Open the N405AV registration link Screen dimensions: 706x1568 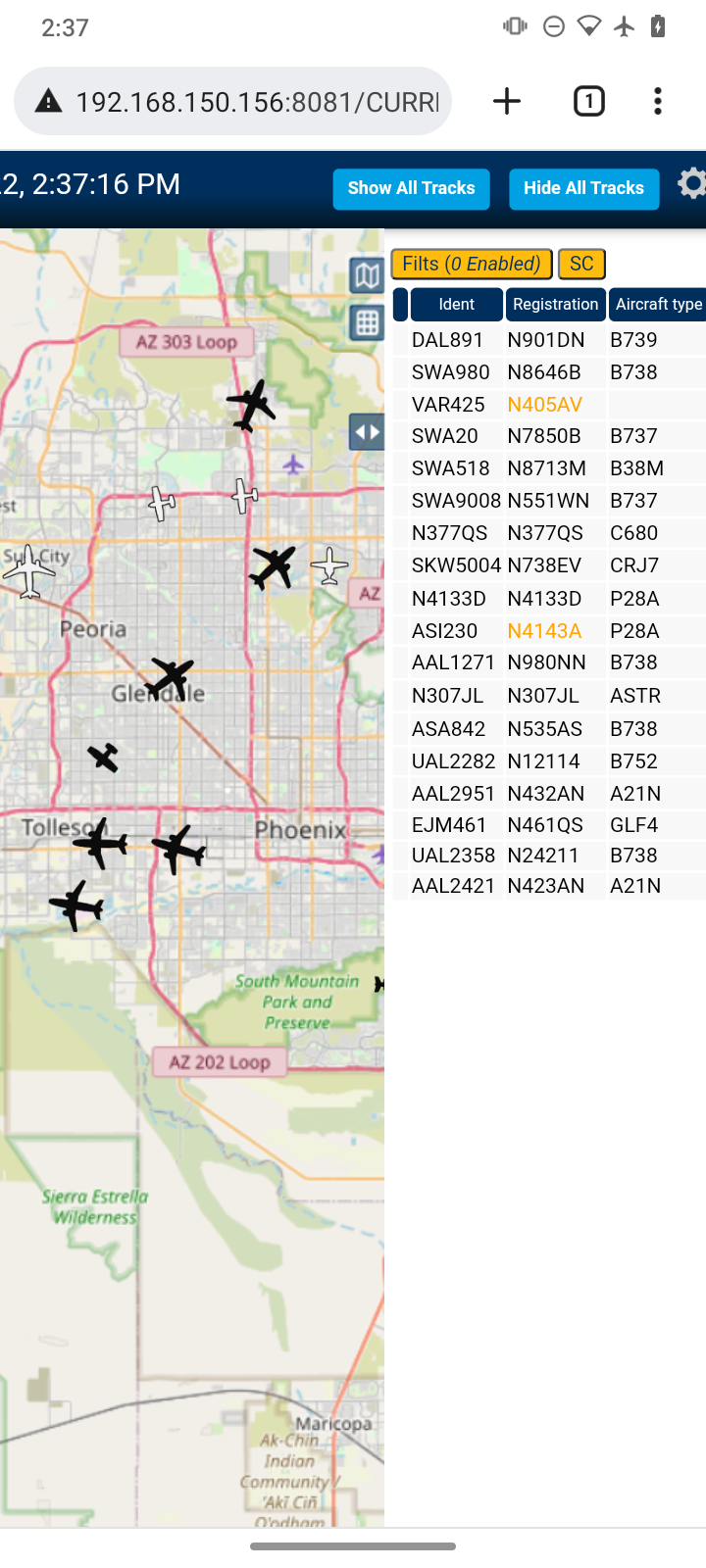545,405
